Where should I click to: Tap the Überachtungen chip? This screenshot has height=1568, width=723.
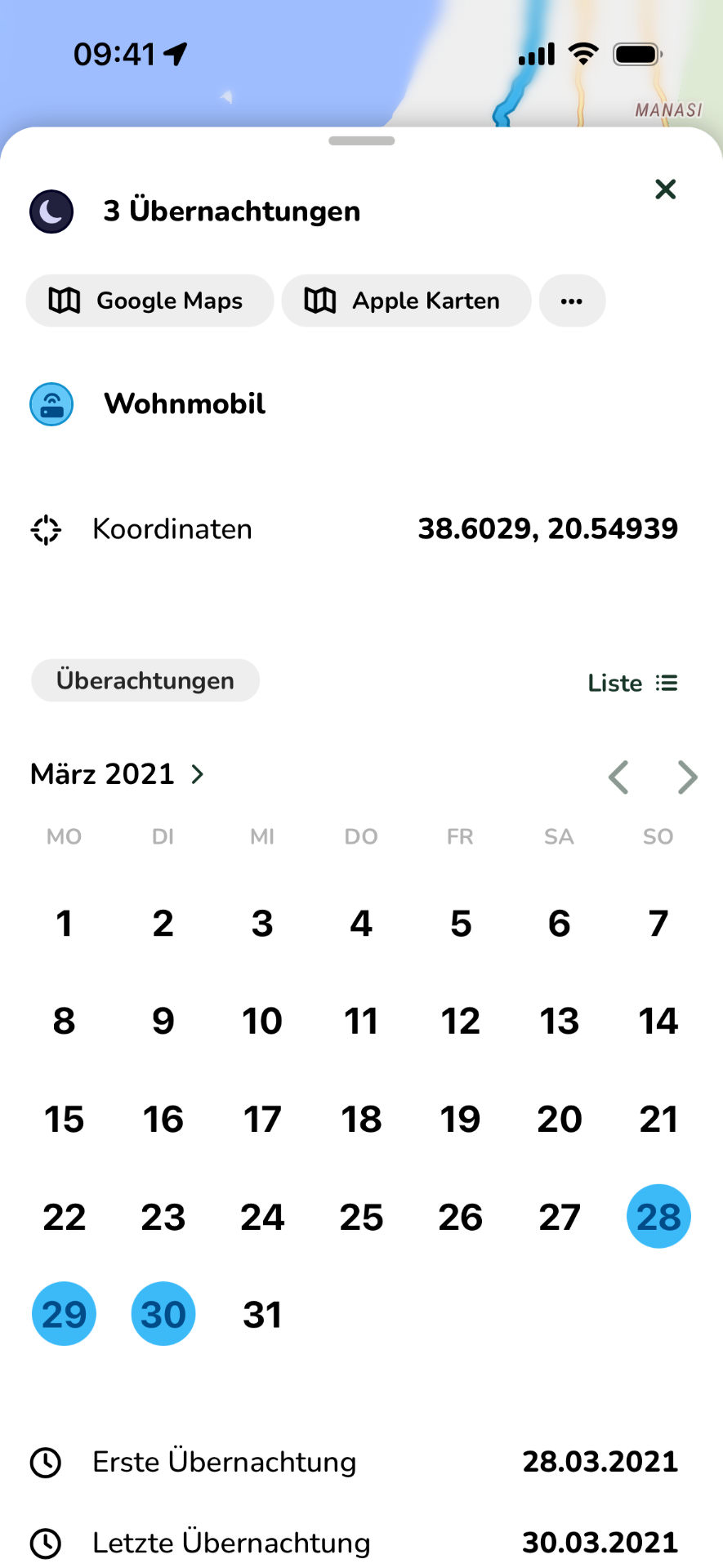(x=145, y=680)
